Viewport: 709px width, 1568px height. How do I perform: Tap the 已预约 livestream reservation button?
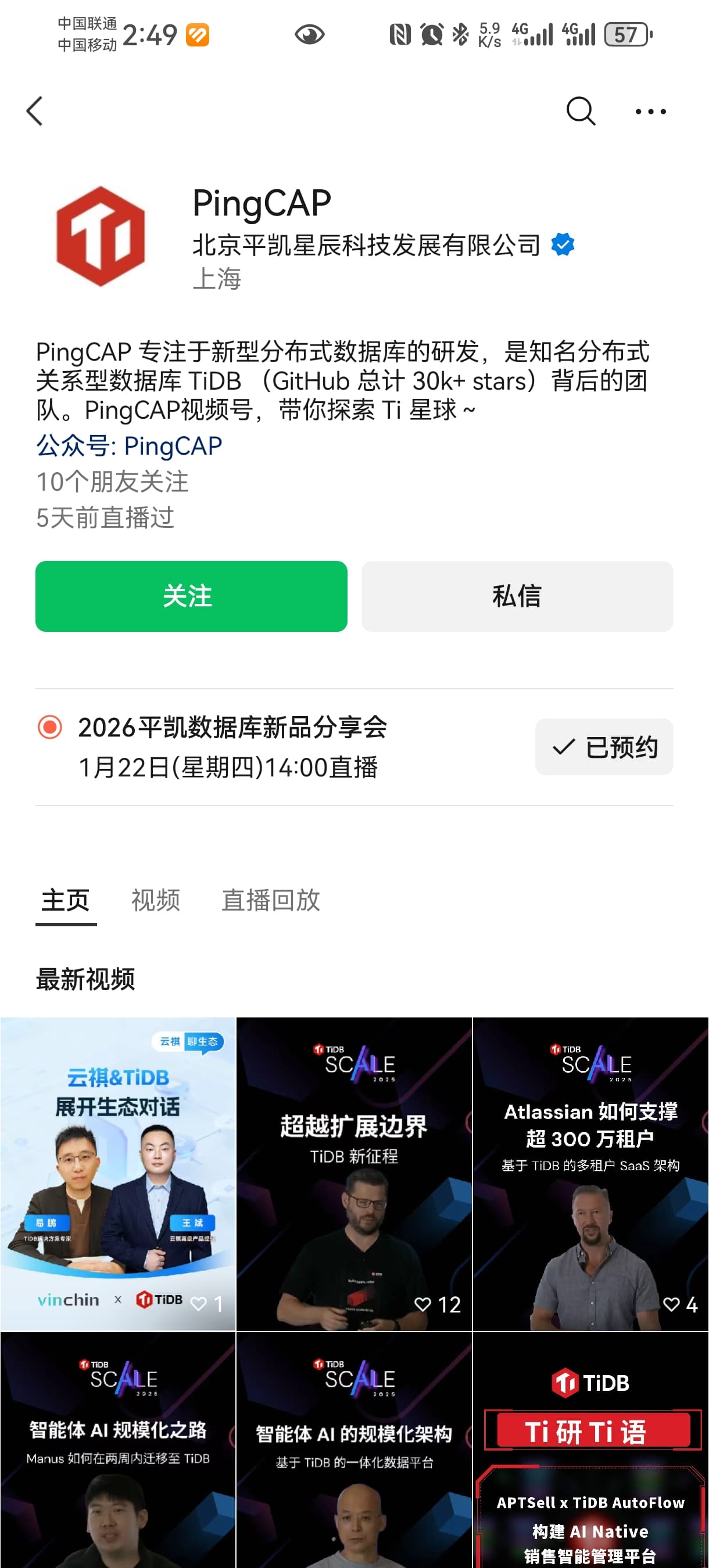pos(604,747)
